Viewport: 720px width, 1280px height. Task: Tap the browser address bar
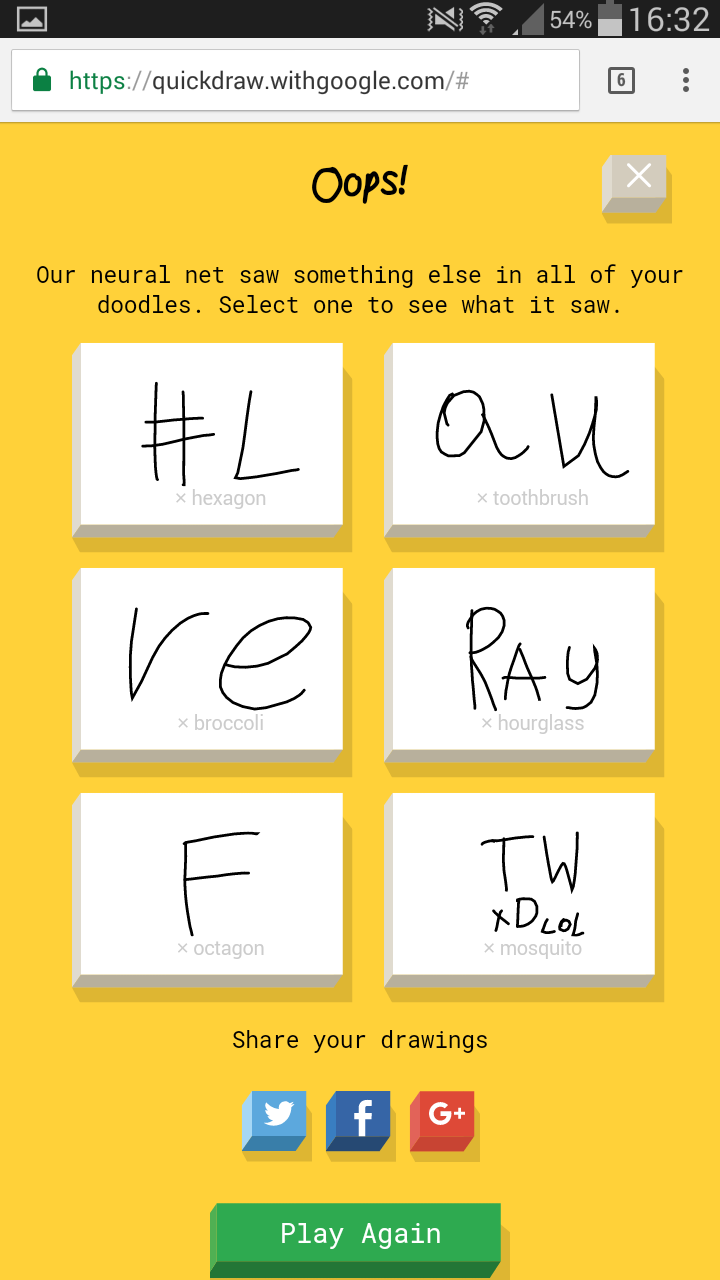295,80
